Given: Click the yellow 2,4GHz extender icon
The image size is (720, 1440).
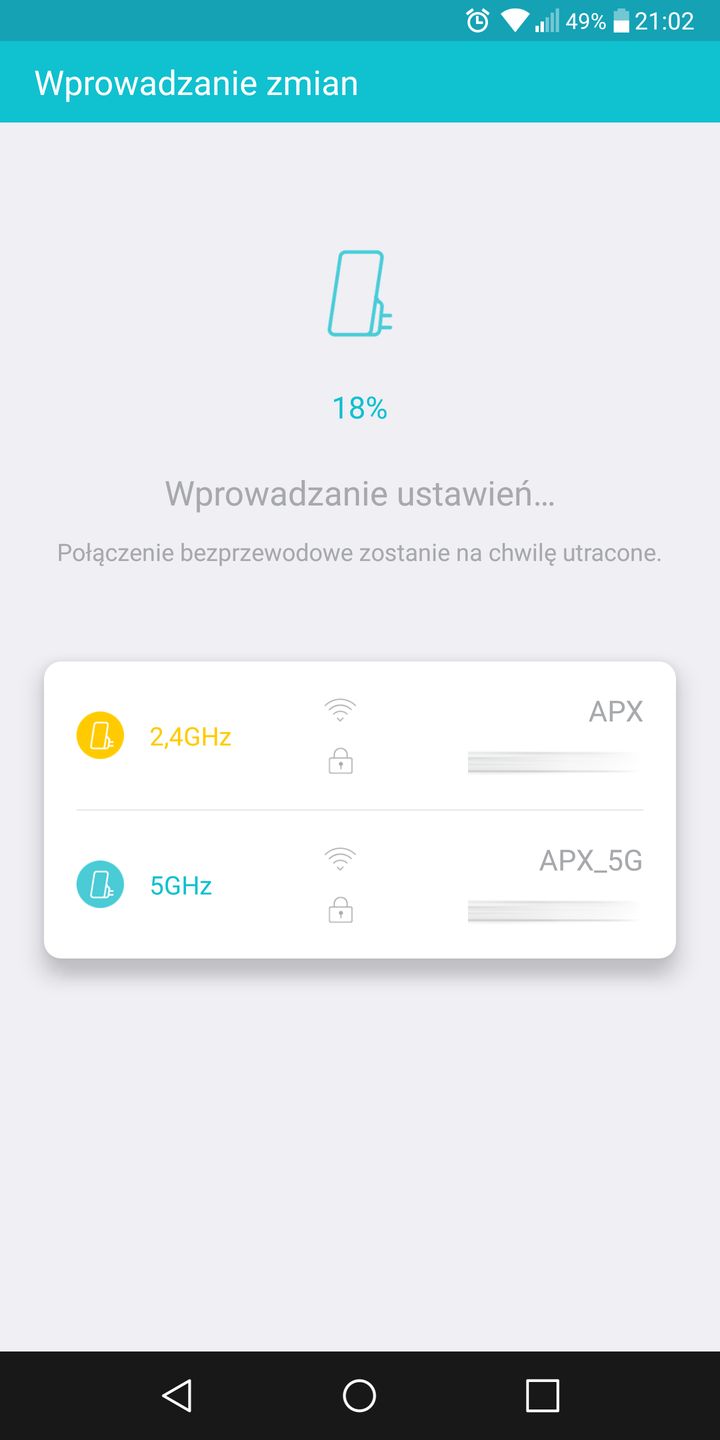Looking at the screenshot, I should [99, 734].
